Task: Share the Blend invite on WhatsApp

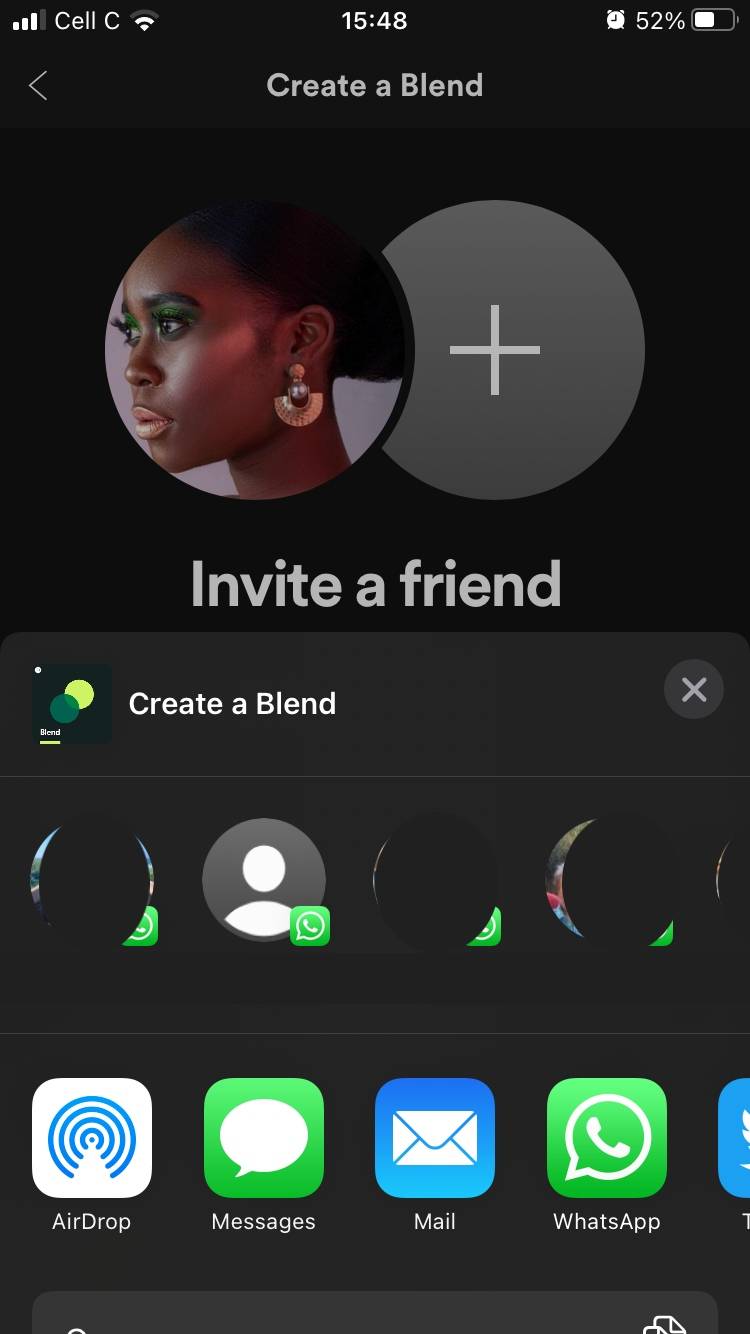Action: 607,1138
